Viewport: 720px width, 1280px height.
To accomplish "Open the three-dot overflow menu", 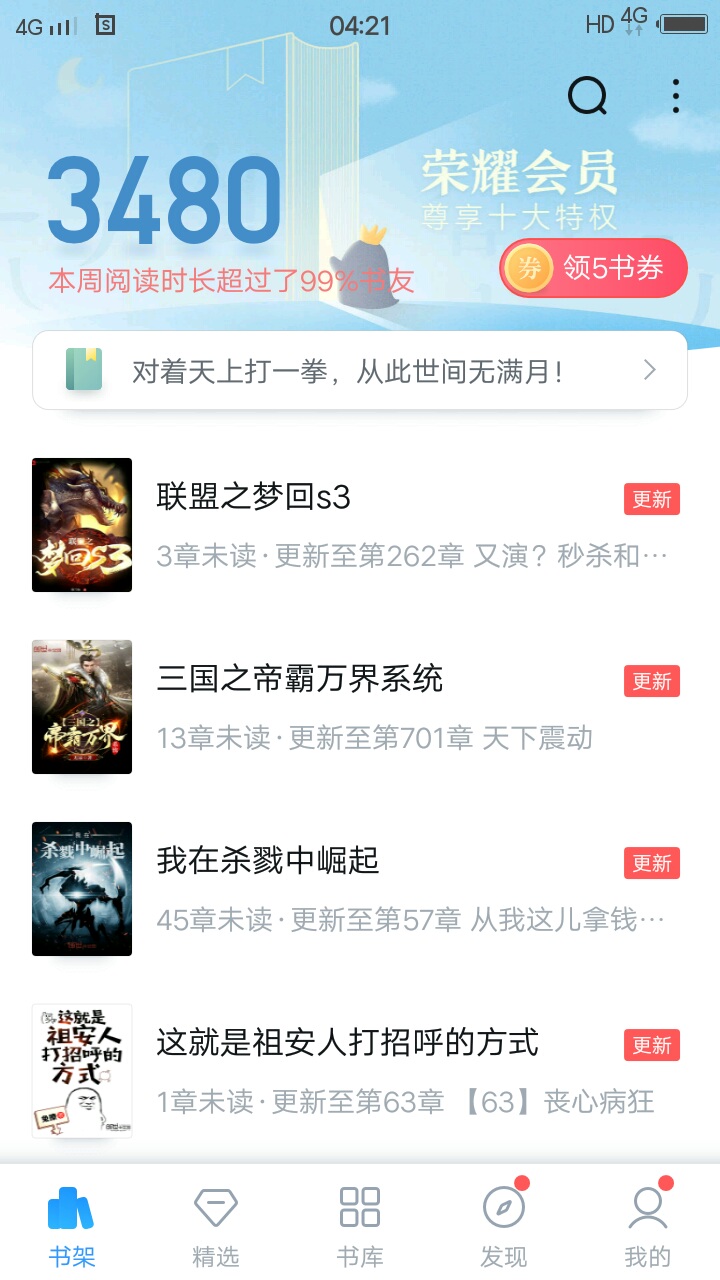I will tap(676, 96).
